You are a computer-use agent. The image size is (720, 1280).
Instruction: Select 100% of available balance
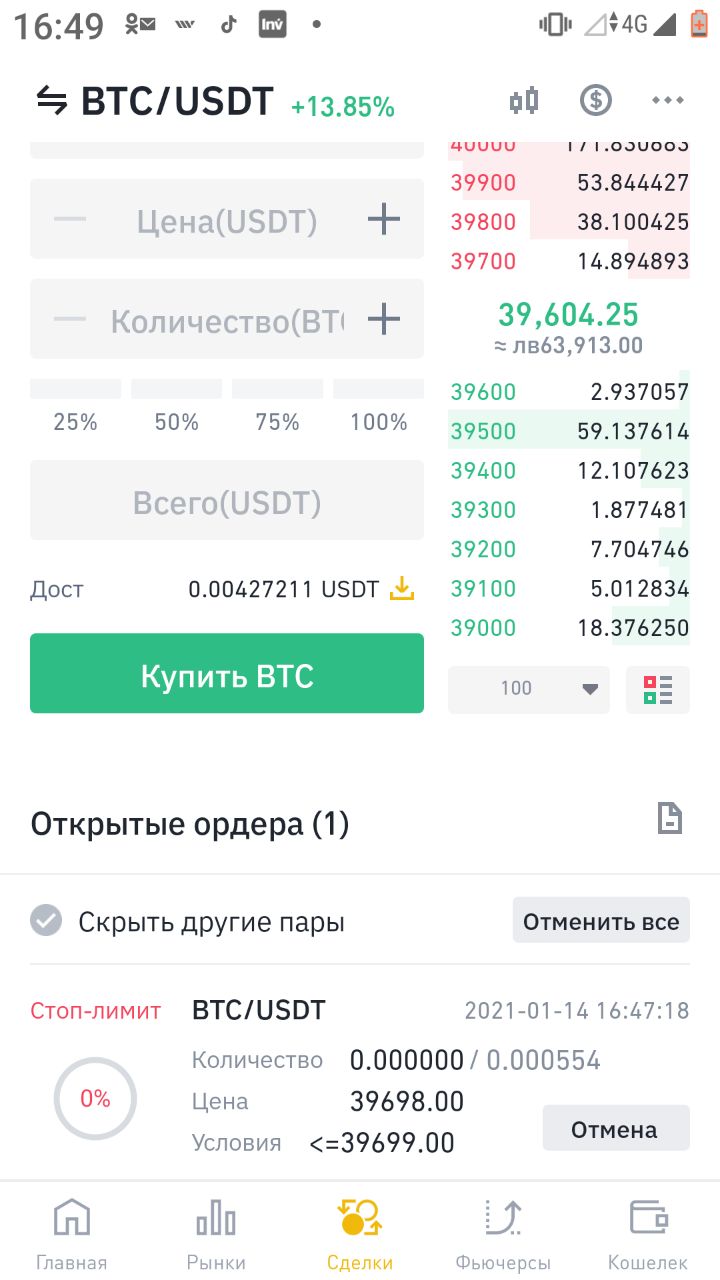tap(379, 408)
